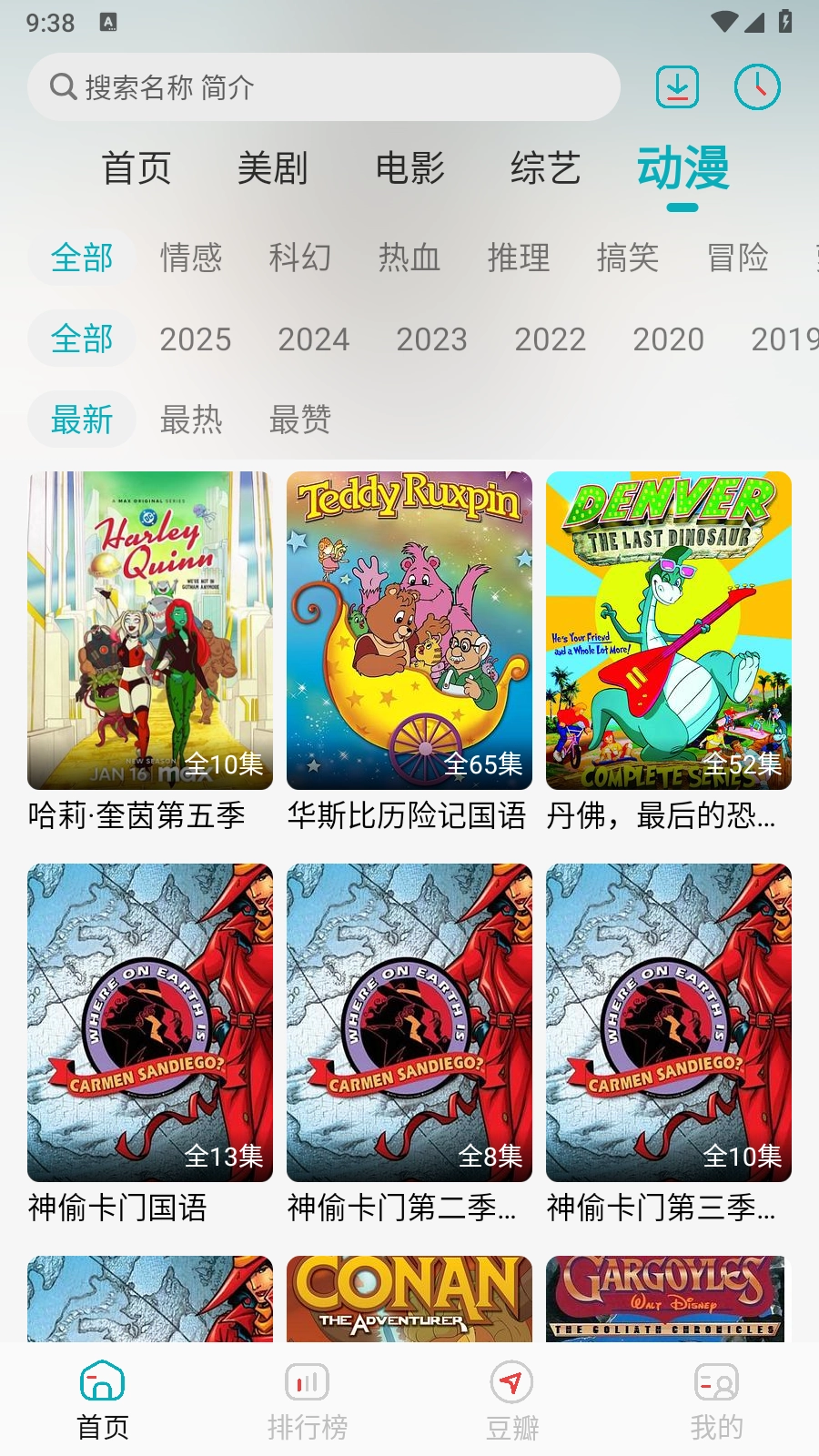Tap the search magnifier icon
This screenshot has height=1456, width=819.
pos(62,86)
